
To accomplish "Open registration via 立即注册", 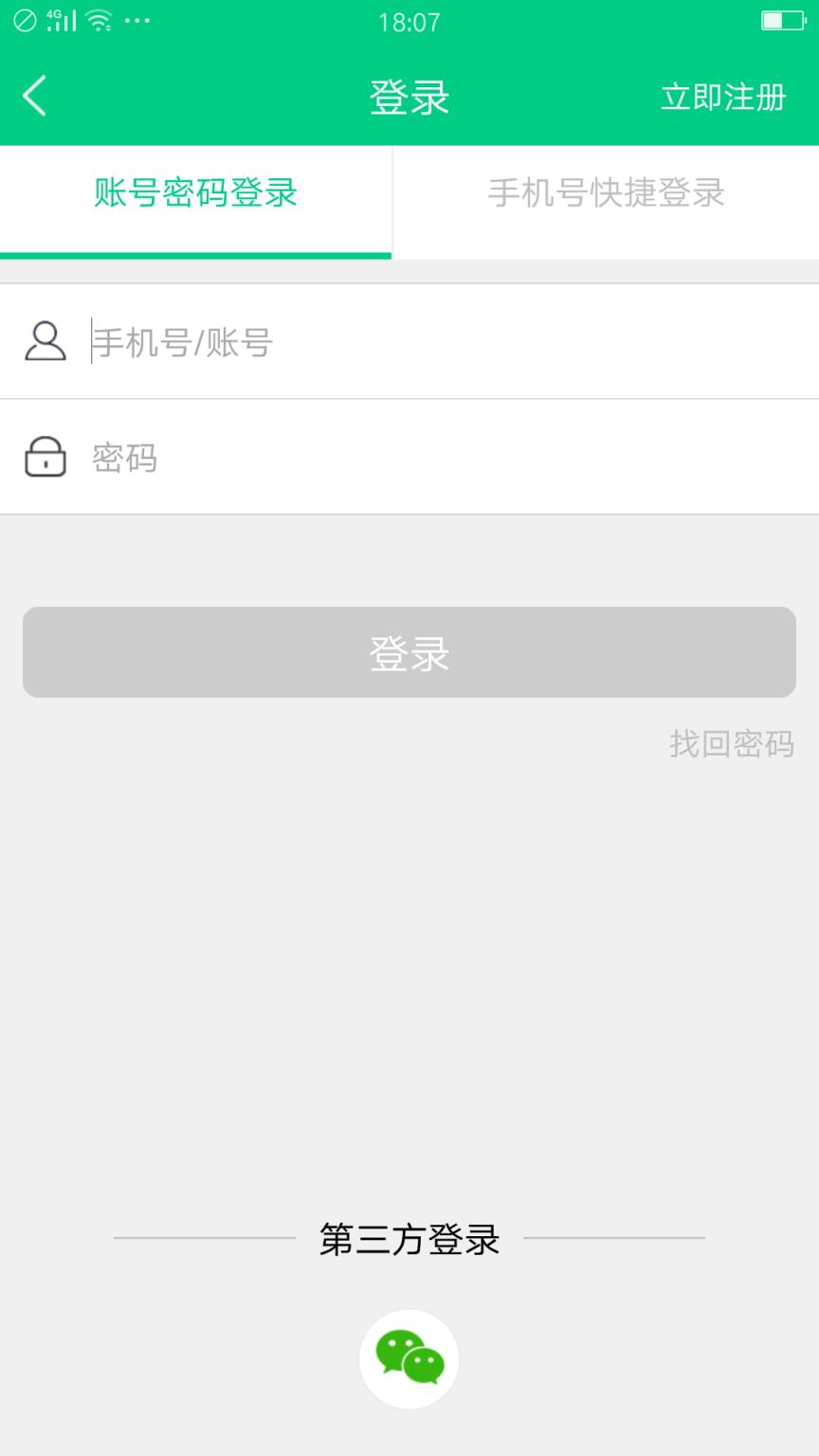I will coord(723,97).
